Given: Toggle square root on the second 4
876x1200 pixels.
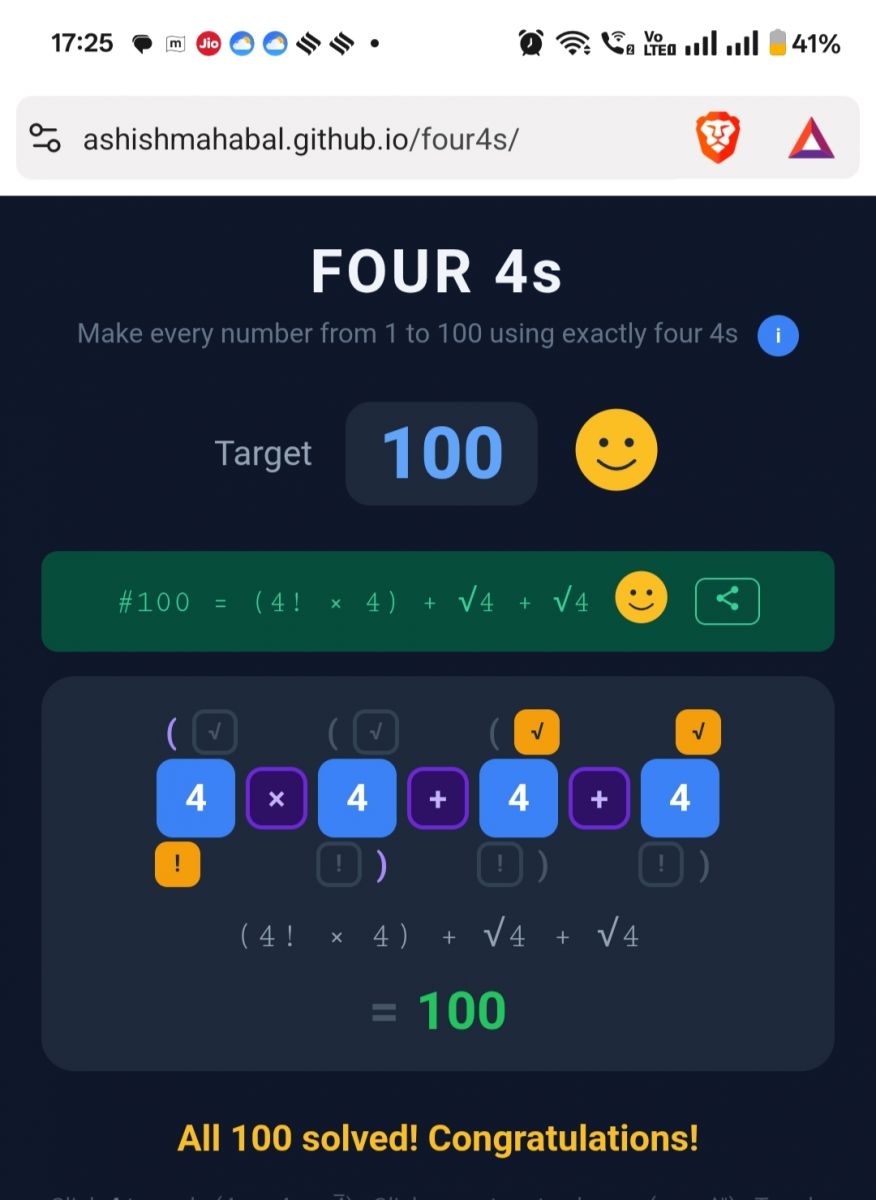Looking at the screenshot, I should (x=376, y=733).
